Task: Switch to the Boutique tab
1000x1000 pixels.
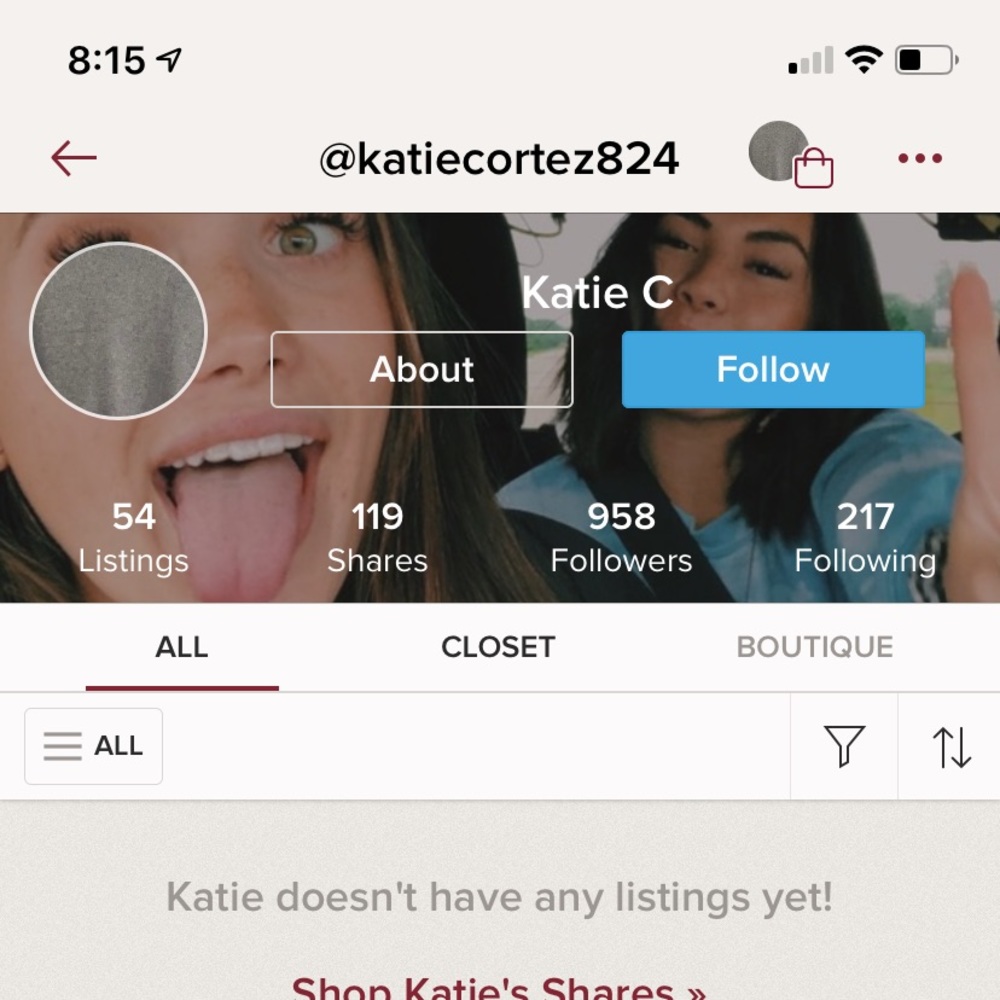Action: [x=814, y=647]
